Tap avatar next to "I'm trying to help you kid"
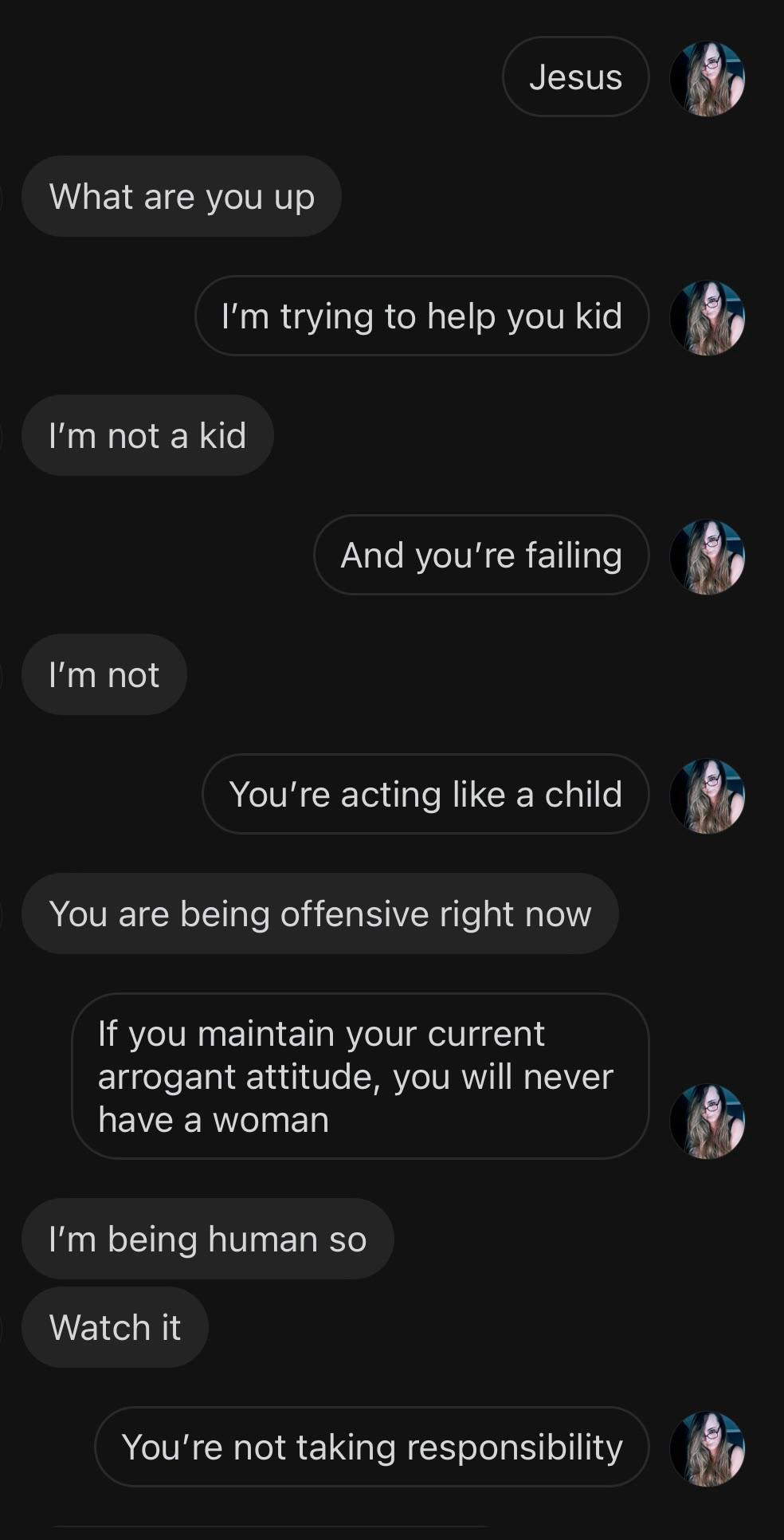Screen dimensions: 784x1540 [x=707, y=317]
